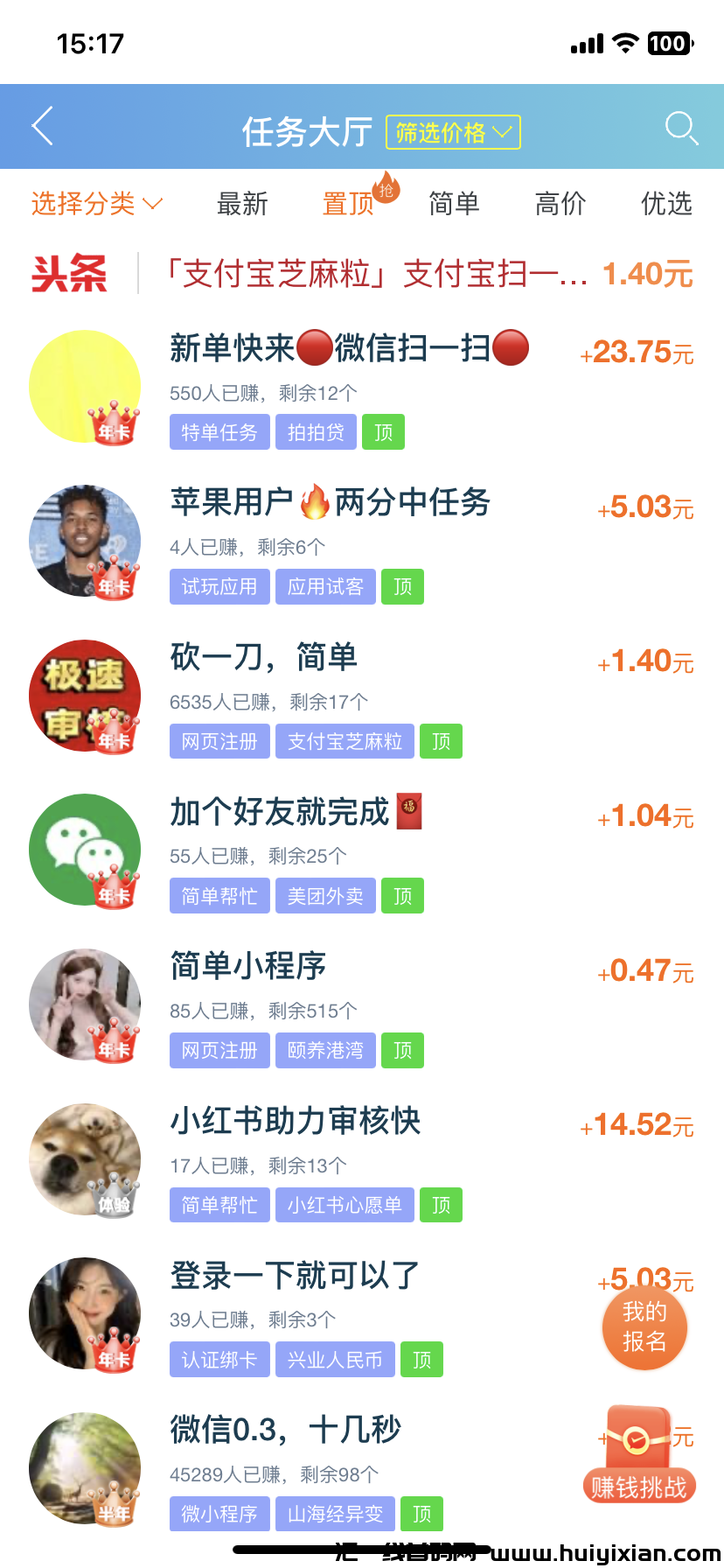Screen dimensions: 724x1568
Task: Open task 苹果用户两分中任务
Action: pos(331,503)
